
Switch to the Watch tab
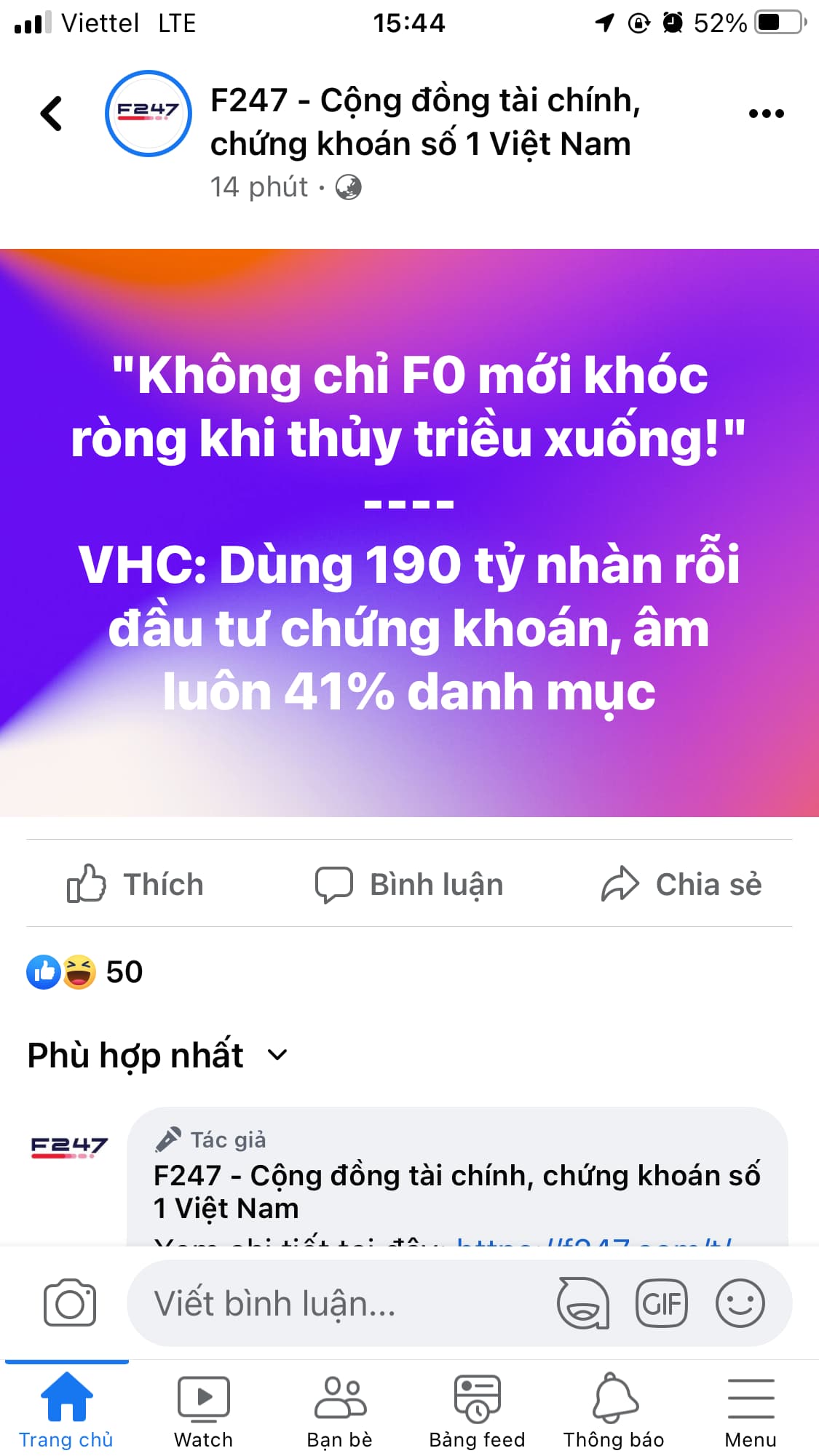[x=203, y=1409]
